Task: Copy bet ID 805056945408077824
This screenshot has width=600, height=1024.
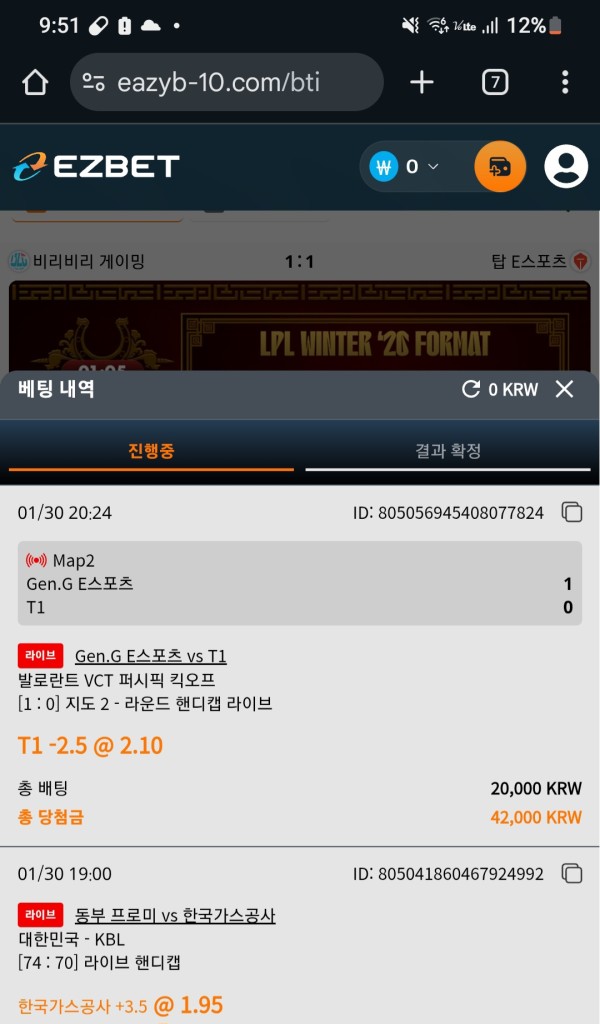Action: pyautogui.click(x=572, y=513)
